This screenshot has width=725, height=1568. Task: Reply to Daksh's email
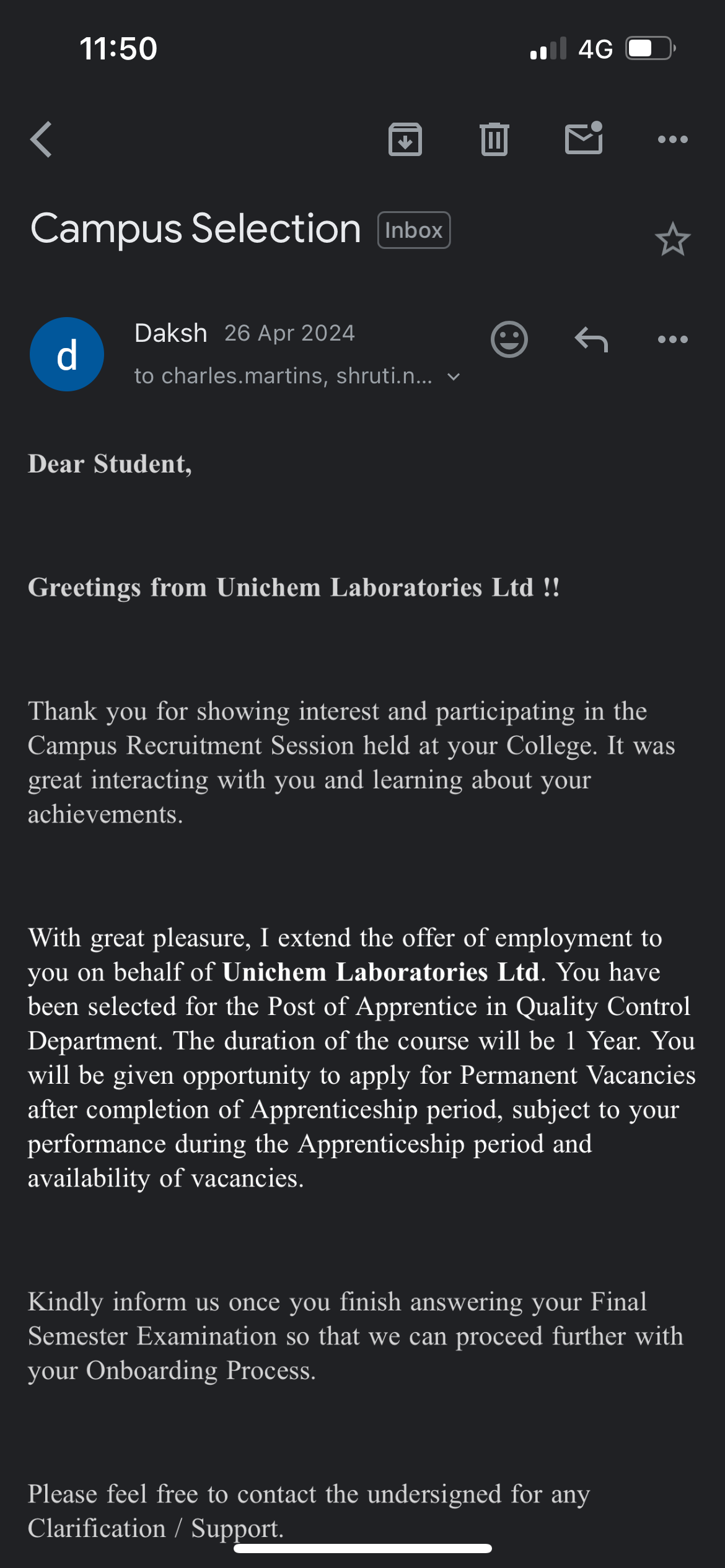[591, 339]
